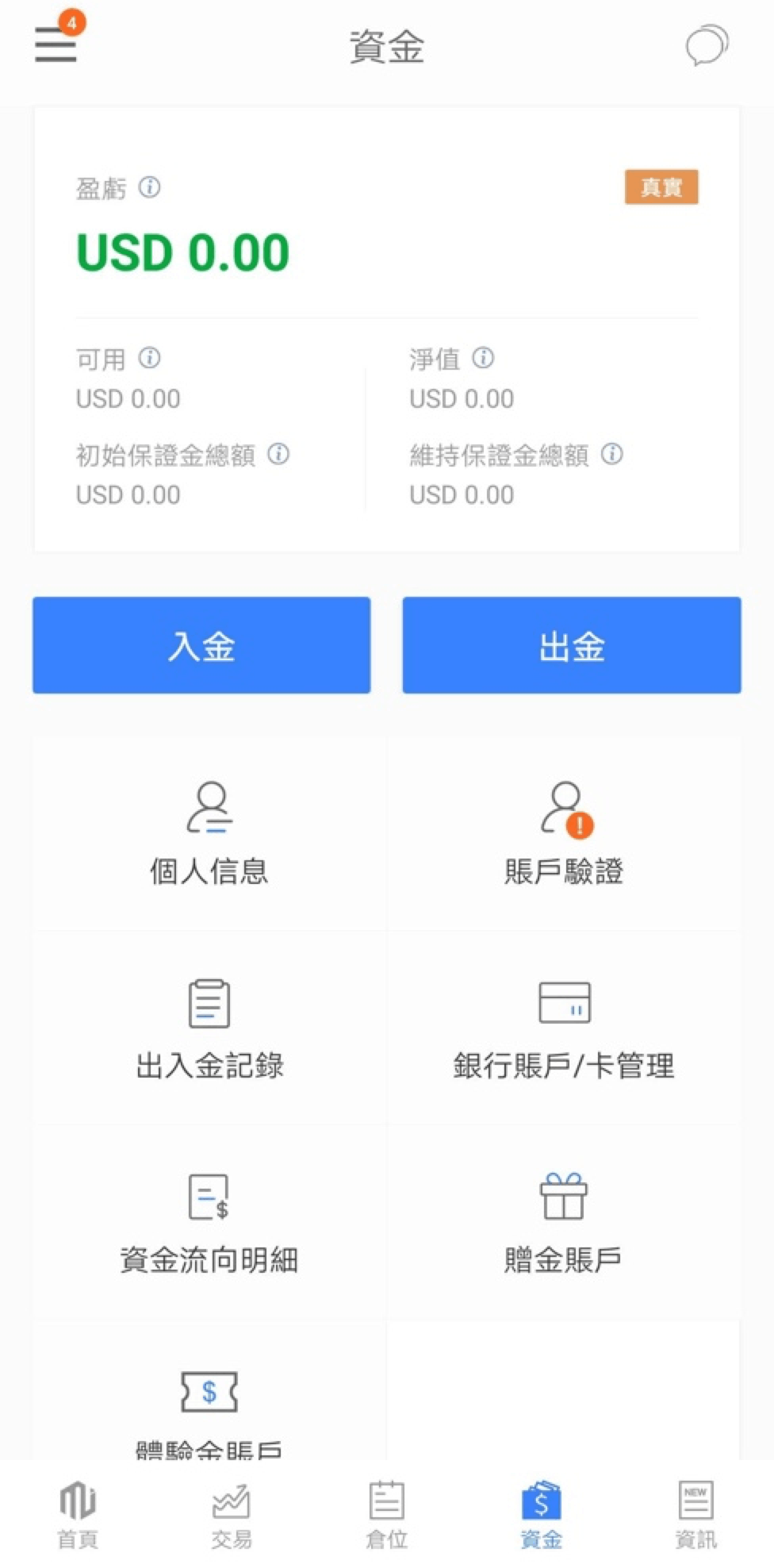Switch to the 資訊 news tab

[x=695, y=1514]
